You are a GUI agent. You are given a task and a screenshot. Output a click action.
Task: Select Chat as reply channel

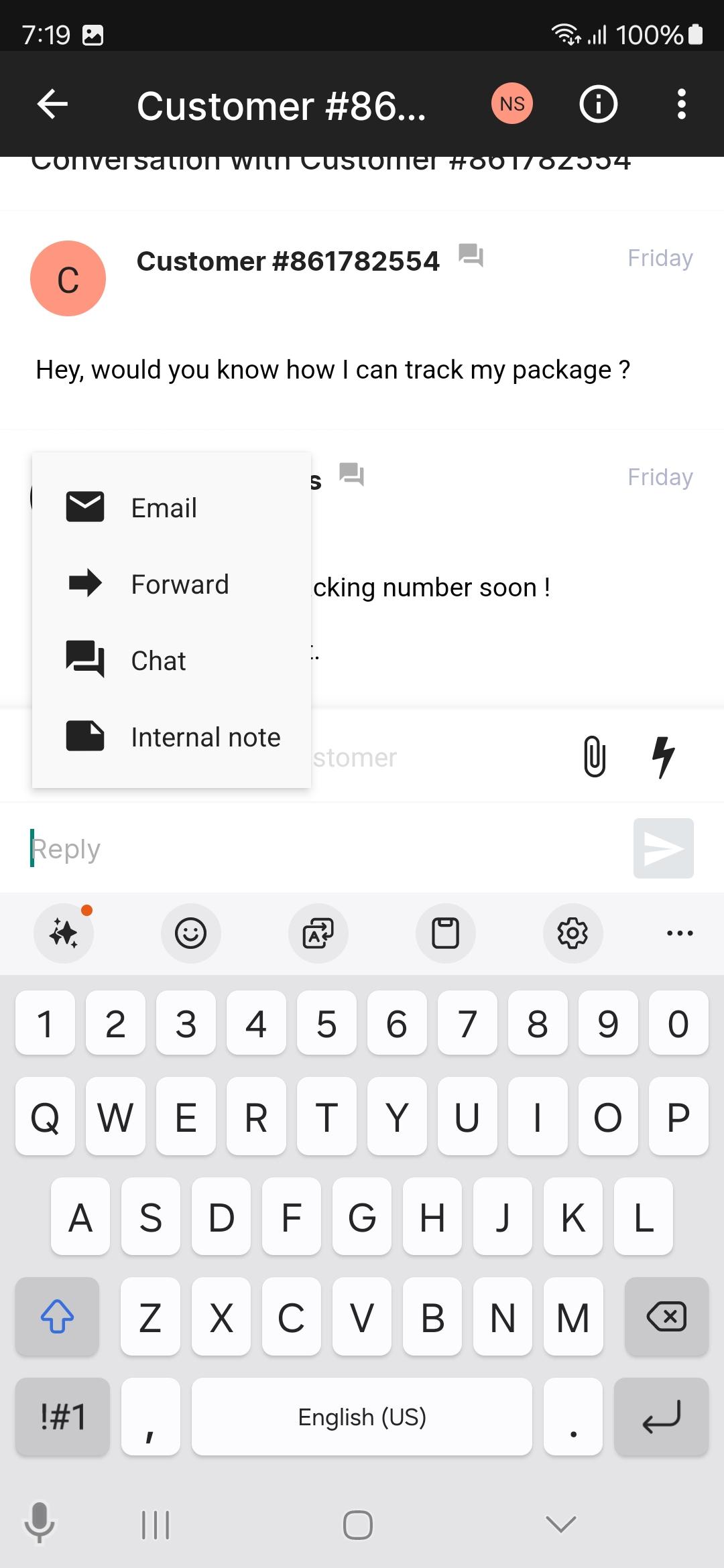[172, 660]
